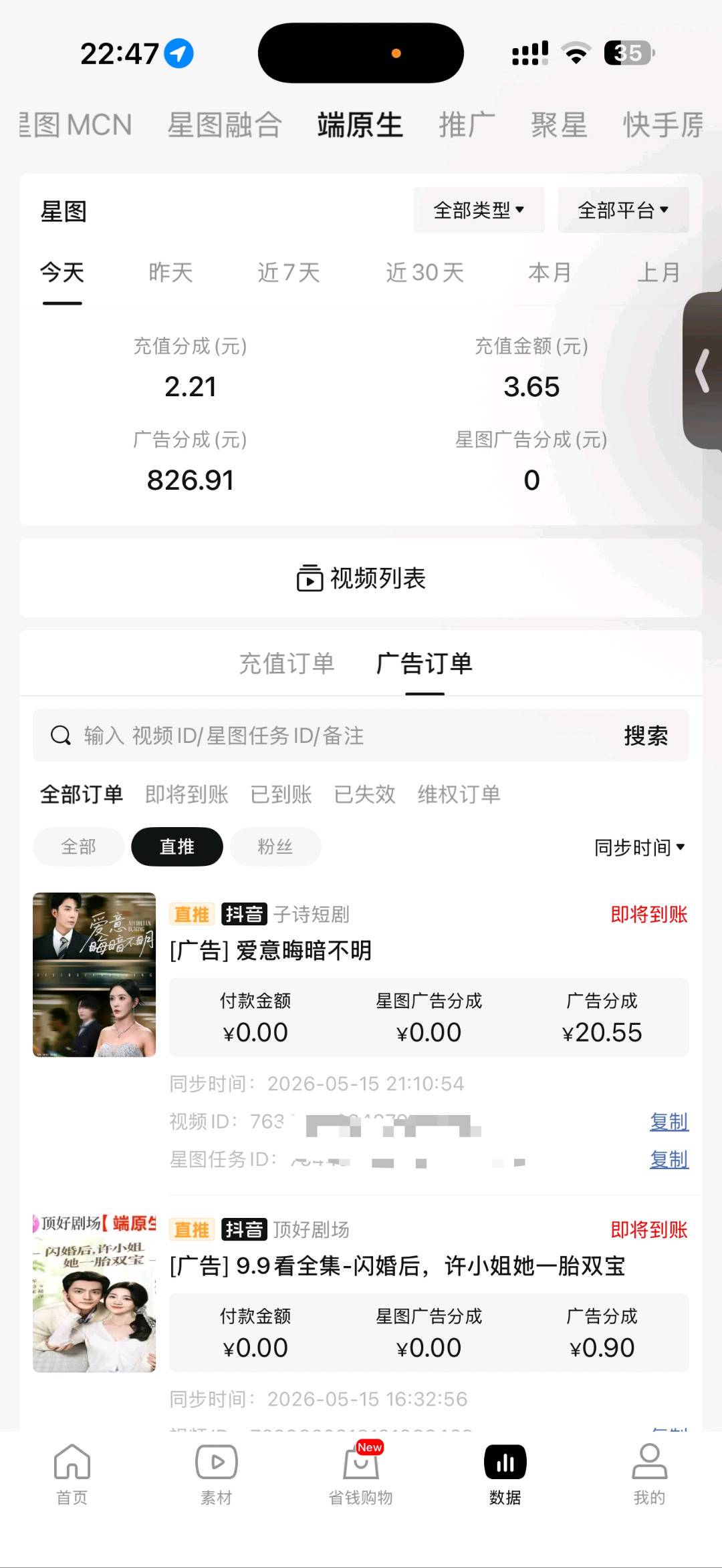Viewport: 722px width, 1568px height.
Task: Go to the 首页 tab
Action: click(x=72, y=1475)
